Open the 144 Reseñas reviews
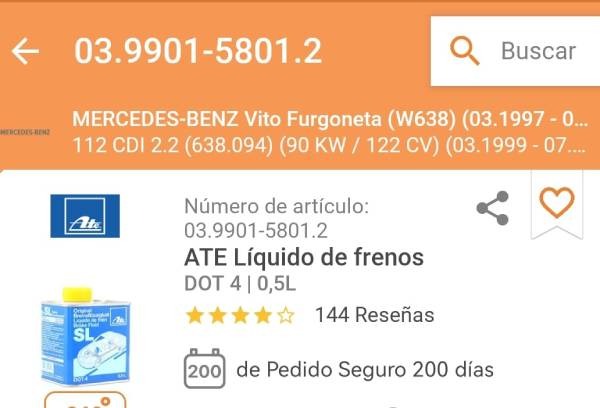The height and width of the screenshot is (408, 600). tap(374, 315)
